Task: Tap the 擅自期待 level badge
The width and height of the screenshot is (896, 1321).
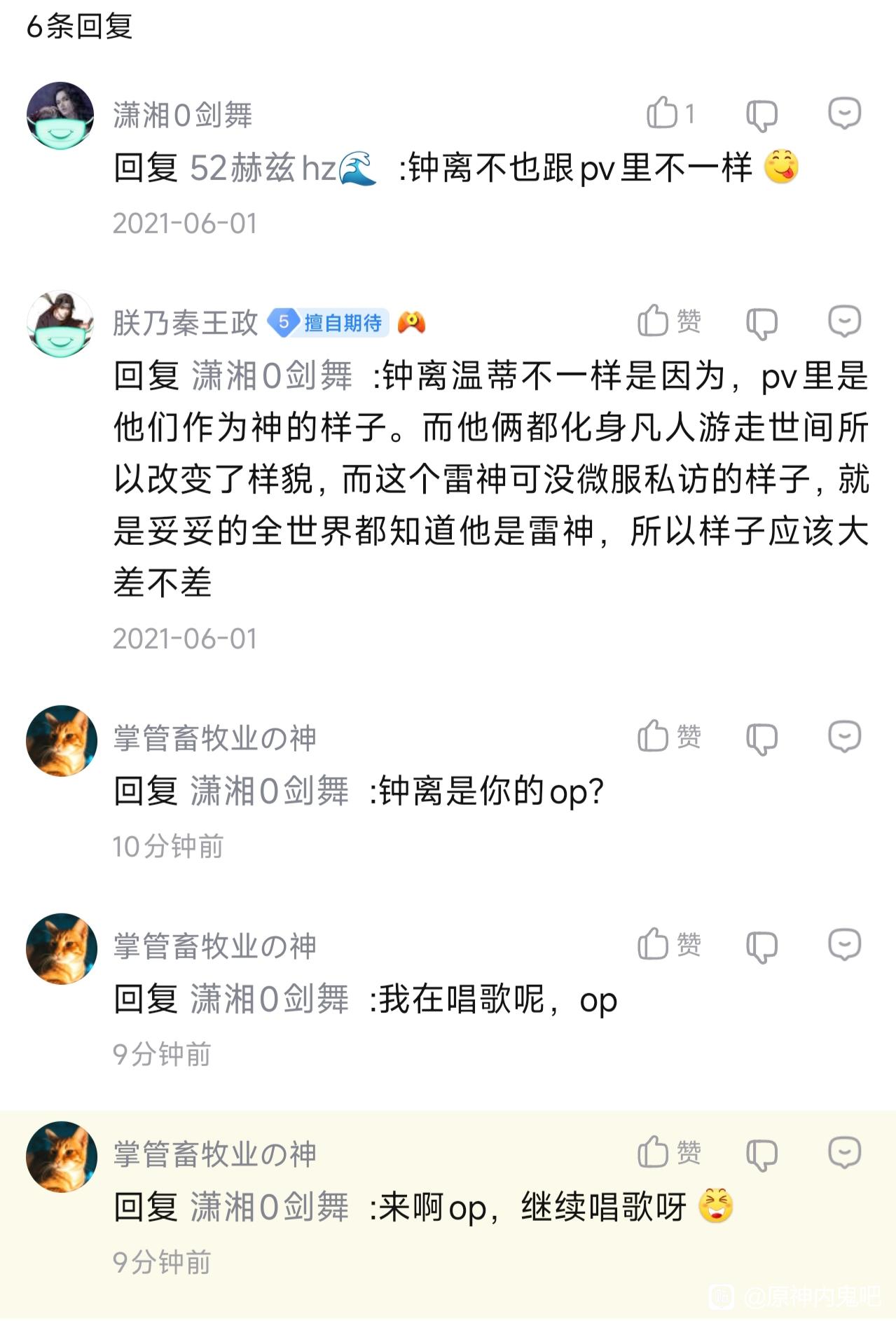Action: [x=329, y=323]
